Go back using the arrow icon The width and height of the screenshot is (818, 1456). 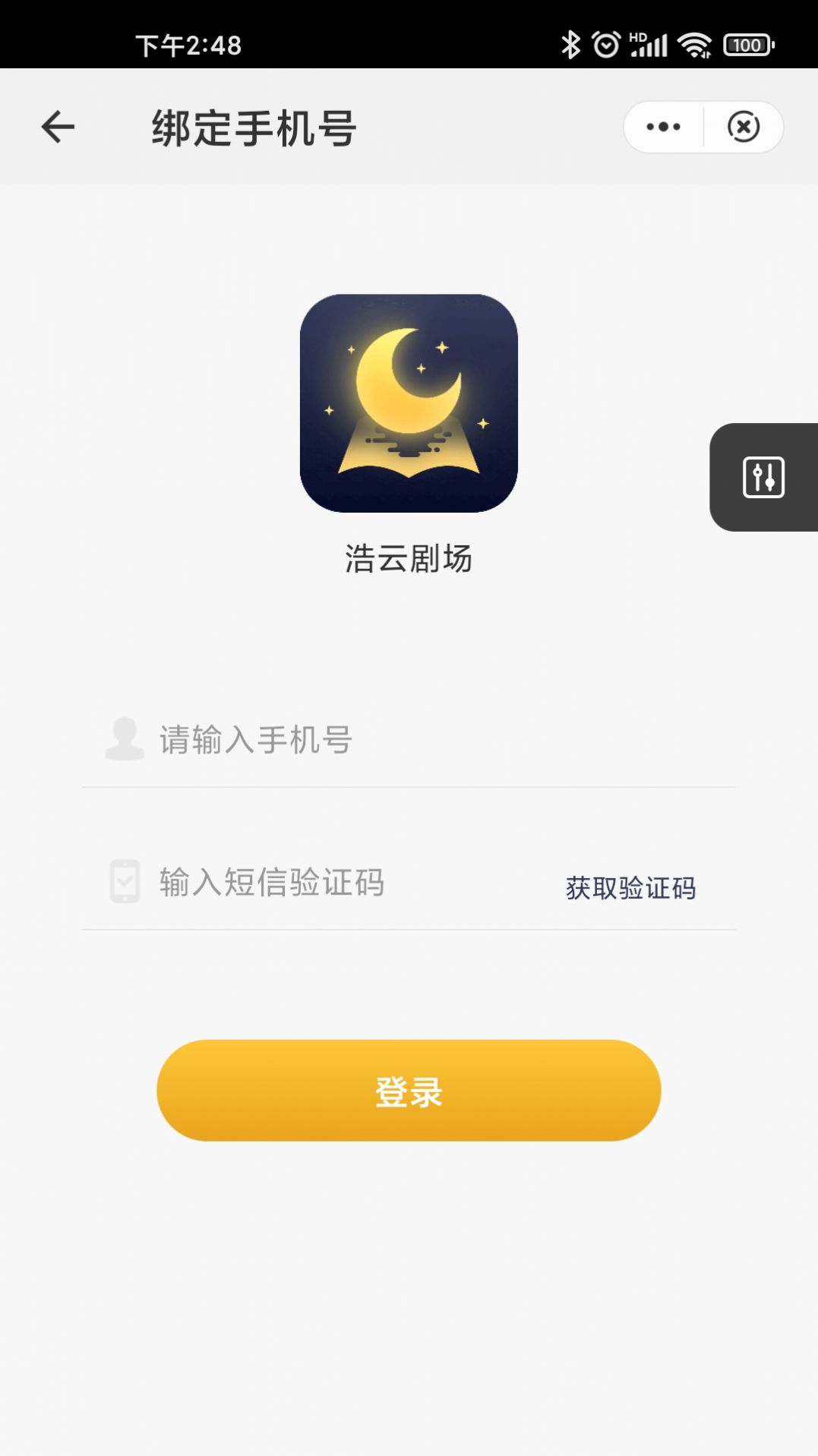58,127
